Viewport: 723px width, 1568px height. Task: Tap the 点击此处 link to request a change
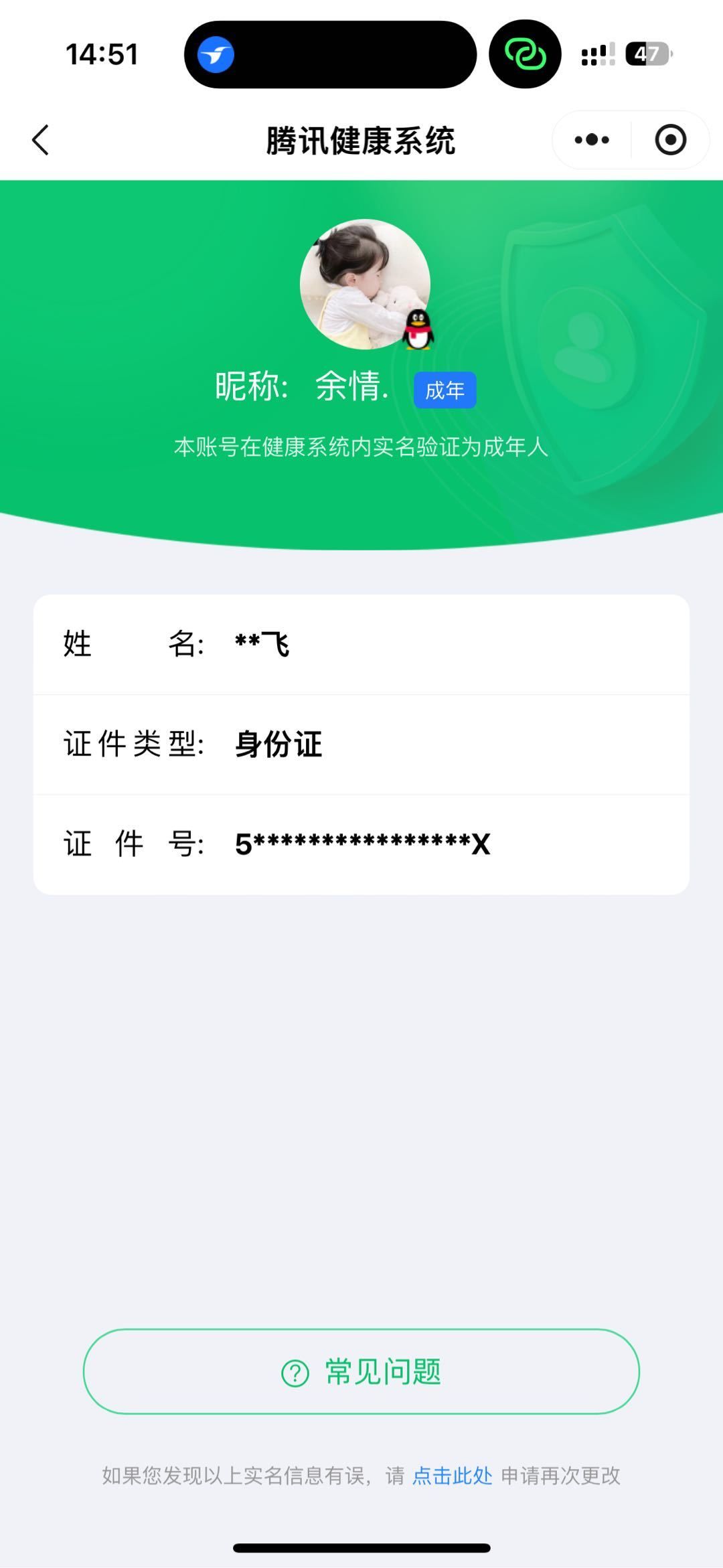click(452, 1476)
